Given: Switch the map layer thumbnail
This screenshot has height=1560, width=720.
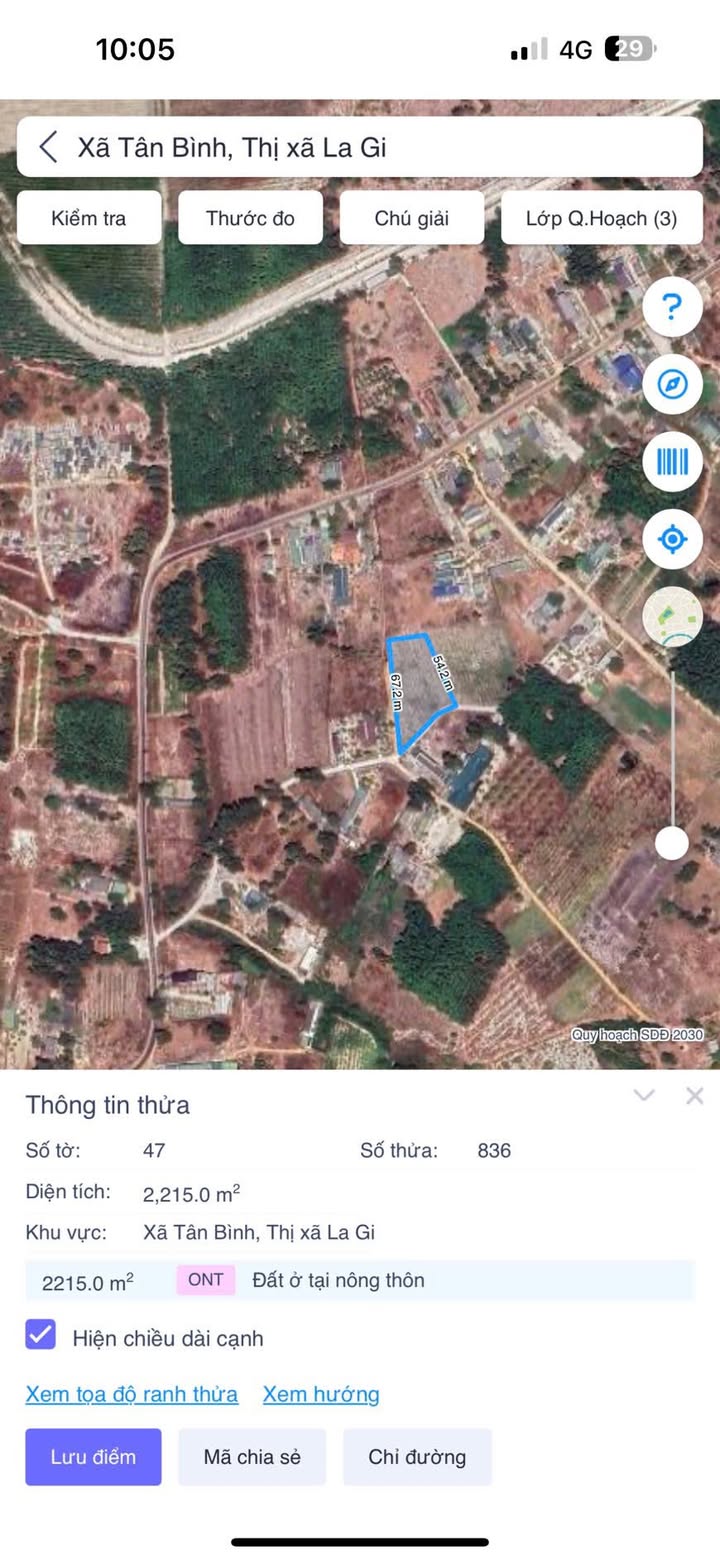Looking at the screenshot, I should pyautogui.click(x=672, y=617).
